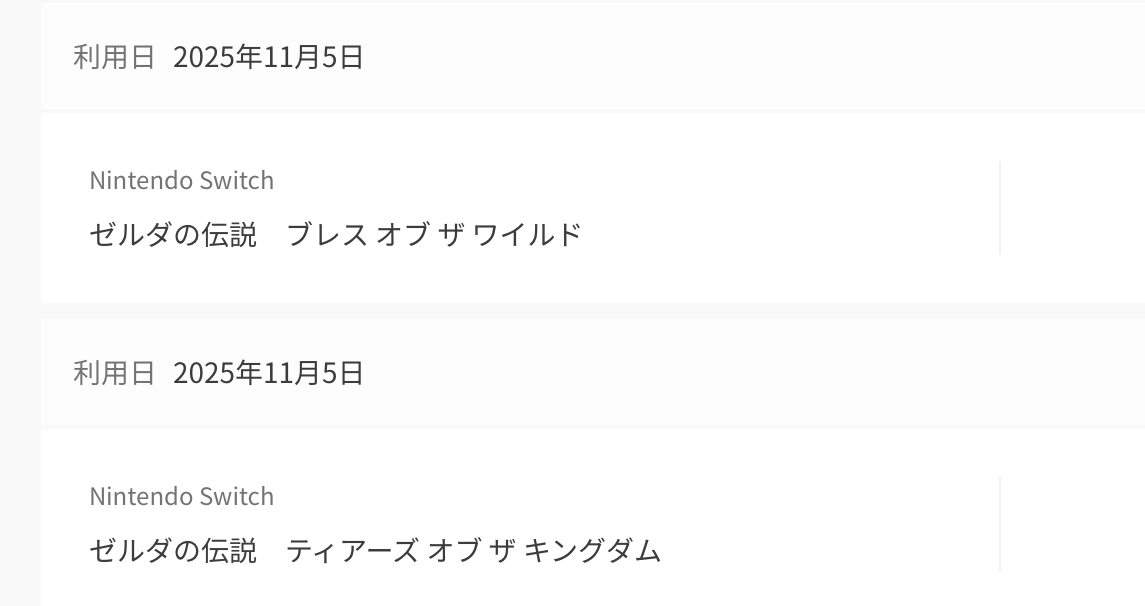Open the ゼルダの伝説 ティアーズ オブ ザ キングダム entry
The height and width of the screenshot is (606, 1145).
pos(375,550)
